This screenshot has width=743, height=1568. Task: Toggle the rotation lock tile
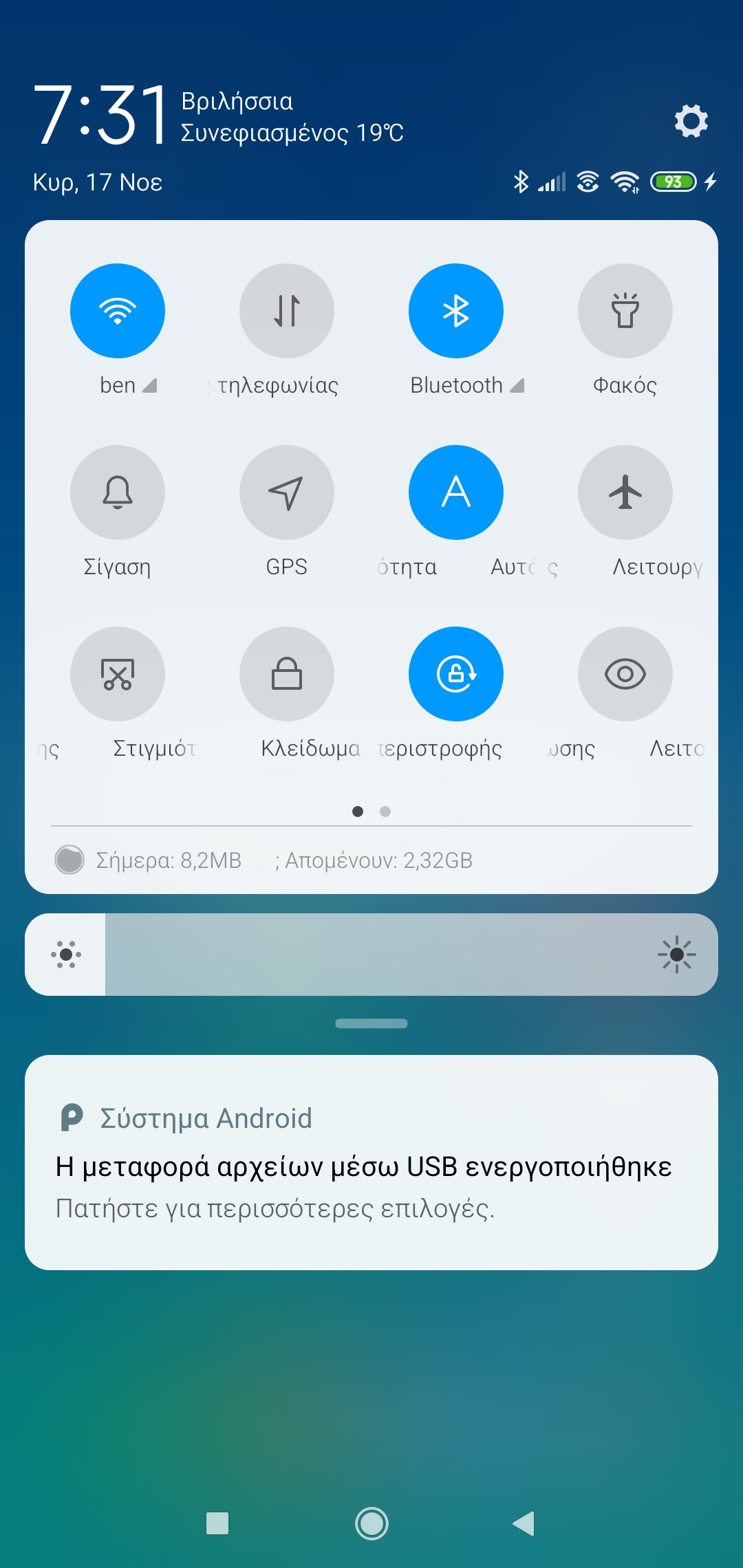point(456,674)
